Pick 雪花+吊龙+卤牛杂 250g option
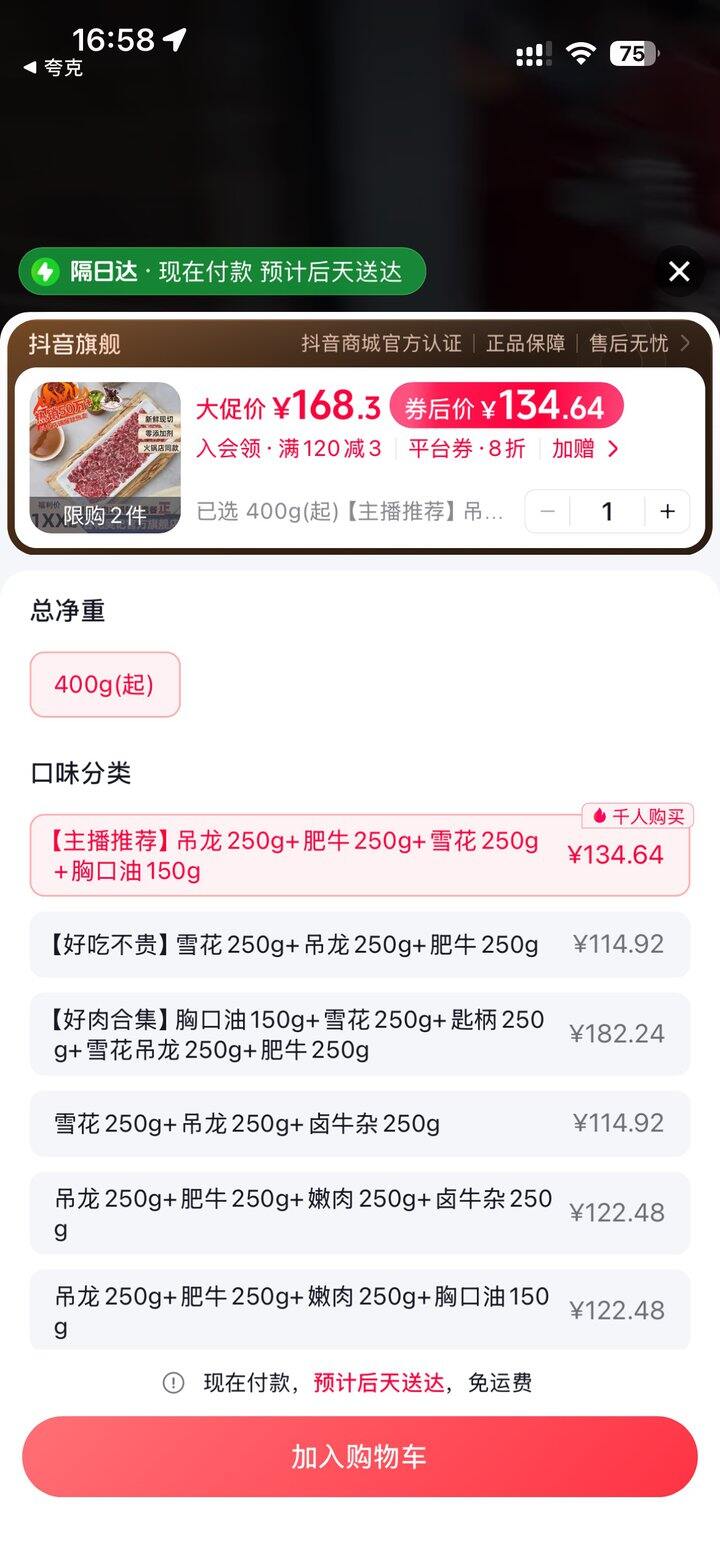The height and width of the screenshot is (1560, 720). point(360,1123)
